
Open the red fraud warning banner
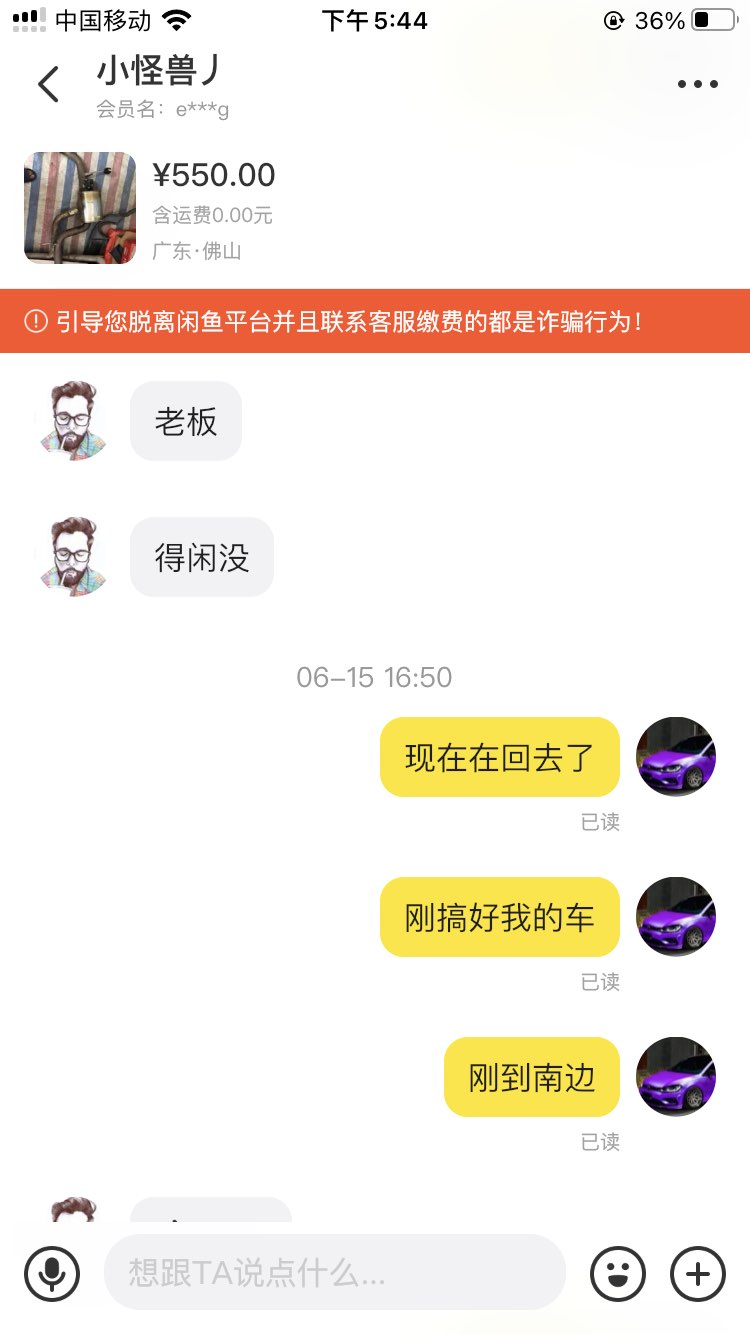click(x=375, y=321)
